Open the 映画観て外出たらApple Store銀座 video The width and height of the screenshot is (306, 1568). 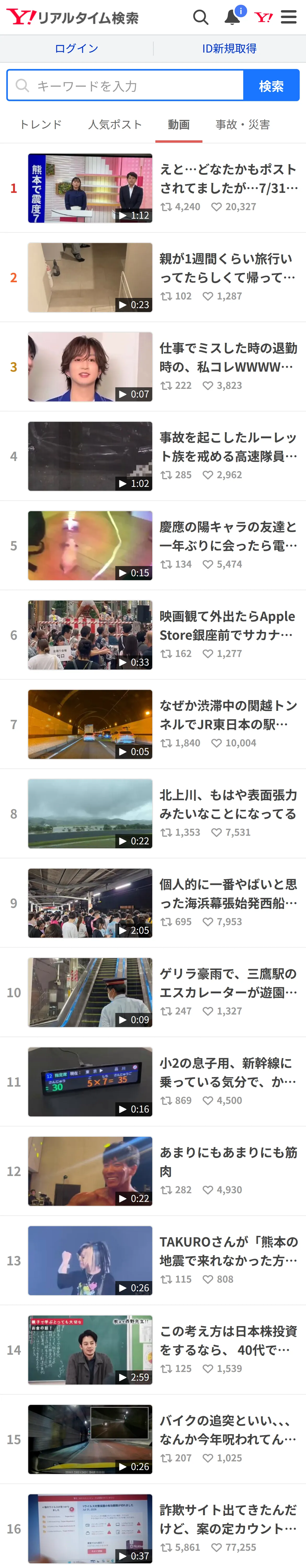(x=153, y=635)
